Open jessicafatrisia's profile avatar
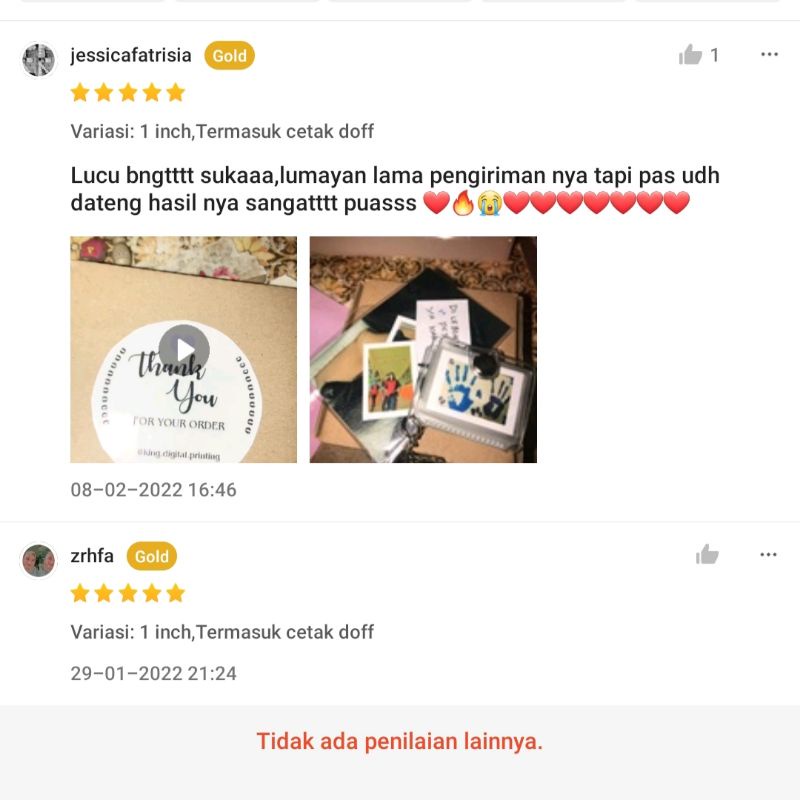800x800 pixels. [x=39, y=60]
